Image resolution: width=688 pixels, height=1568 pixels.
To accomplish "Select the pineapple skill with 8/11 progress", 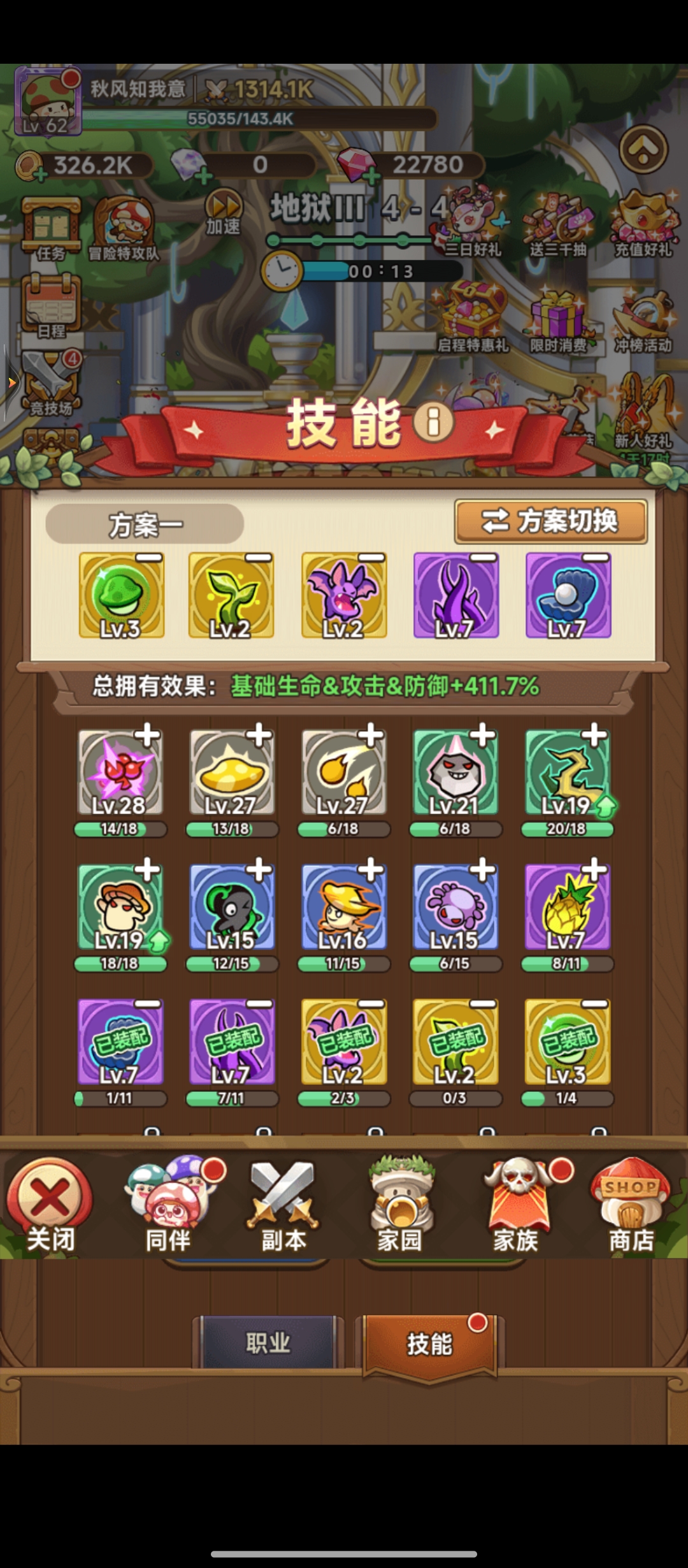I will [x=567, y=906].
